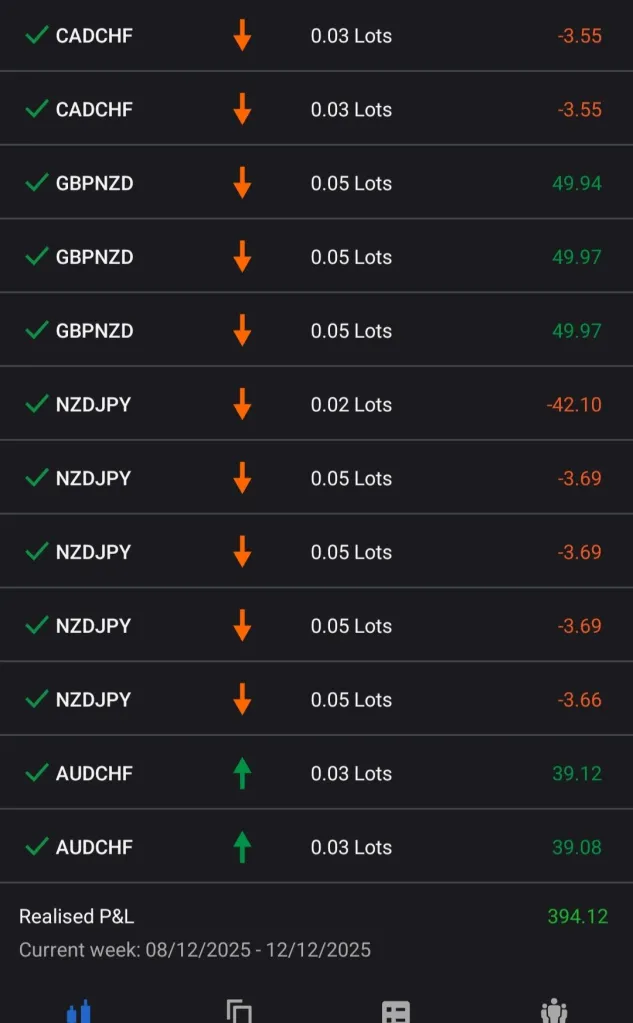Open the stacked pages tab in bottom bar
Screen dimensions: 633x1023
pos(238,1011)
